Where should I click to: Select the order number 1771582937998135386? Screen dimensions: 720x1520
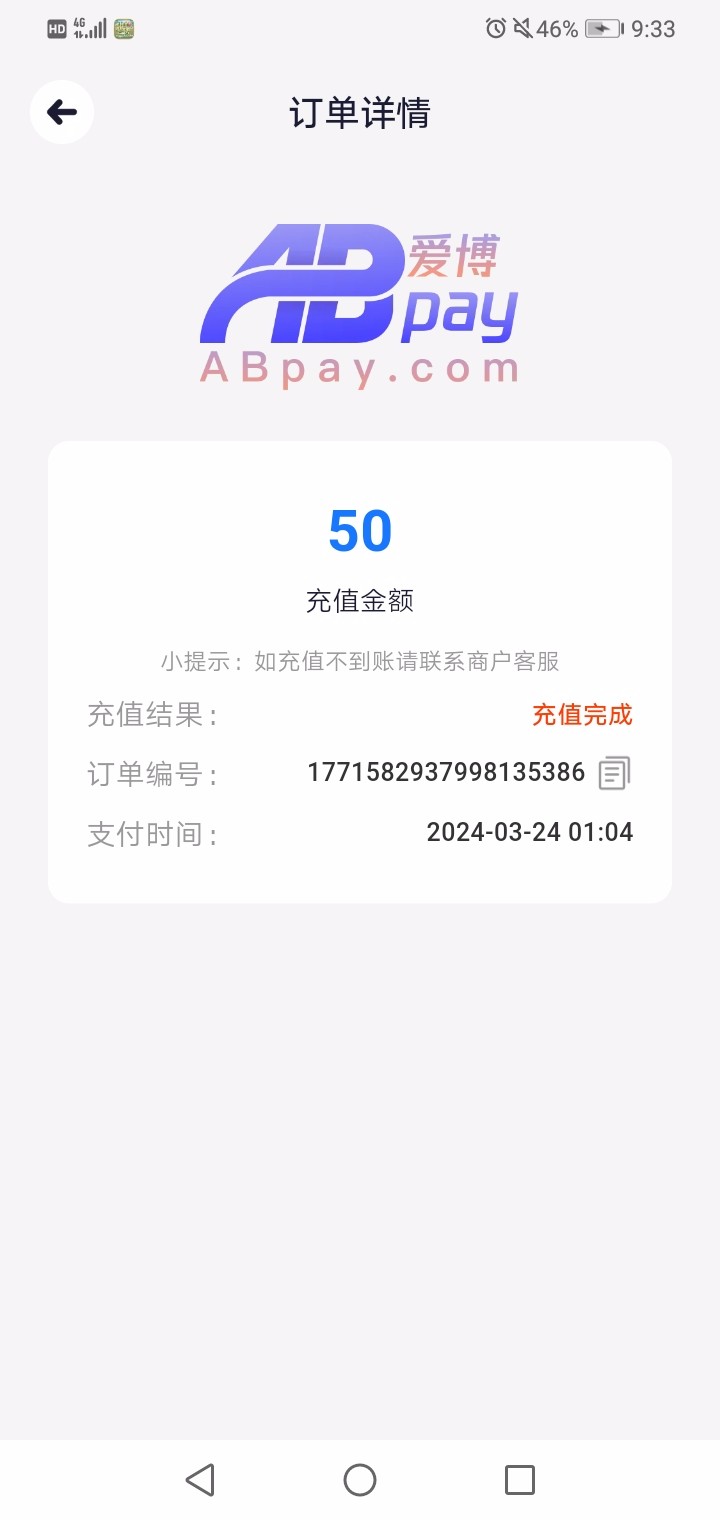447,772
